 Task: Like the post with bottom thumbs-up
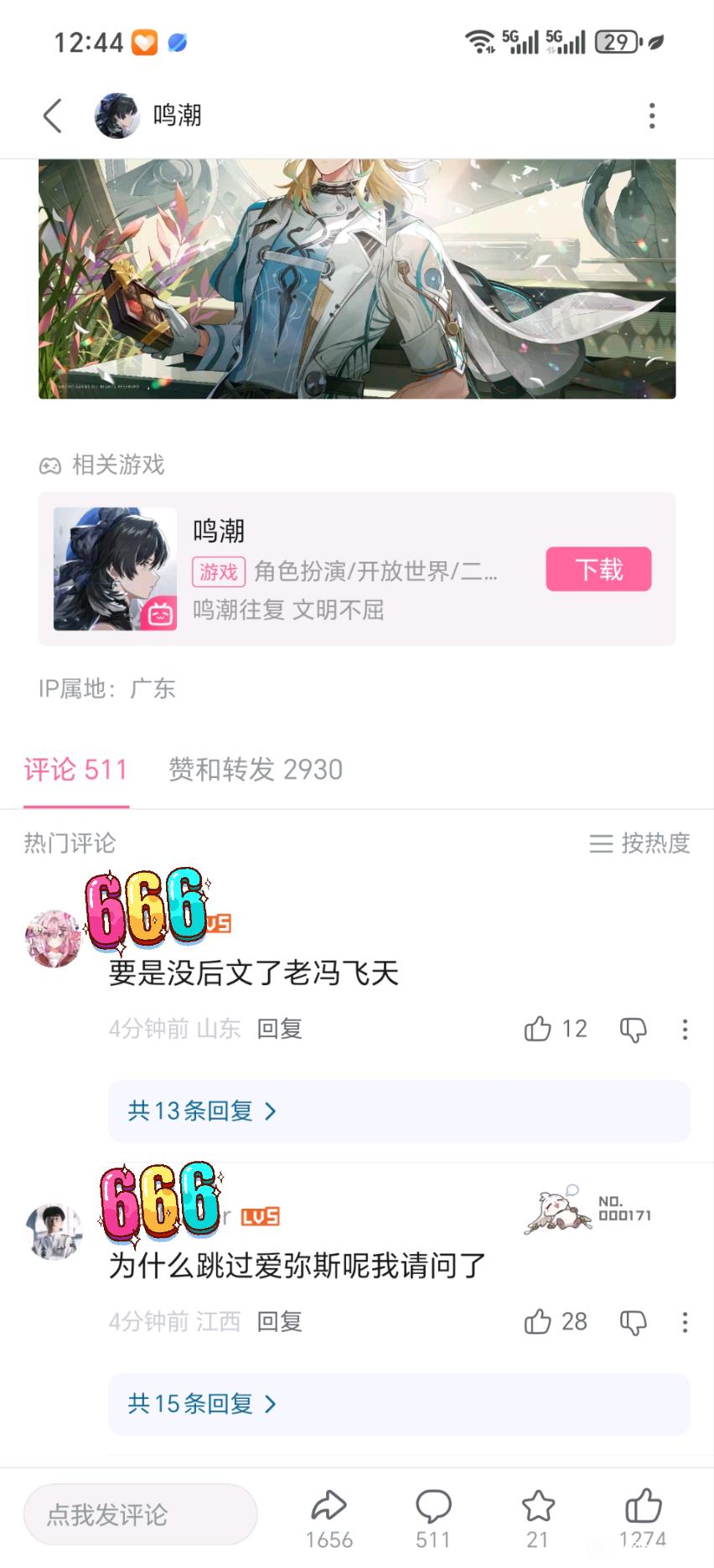643,1514
